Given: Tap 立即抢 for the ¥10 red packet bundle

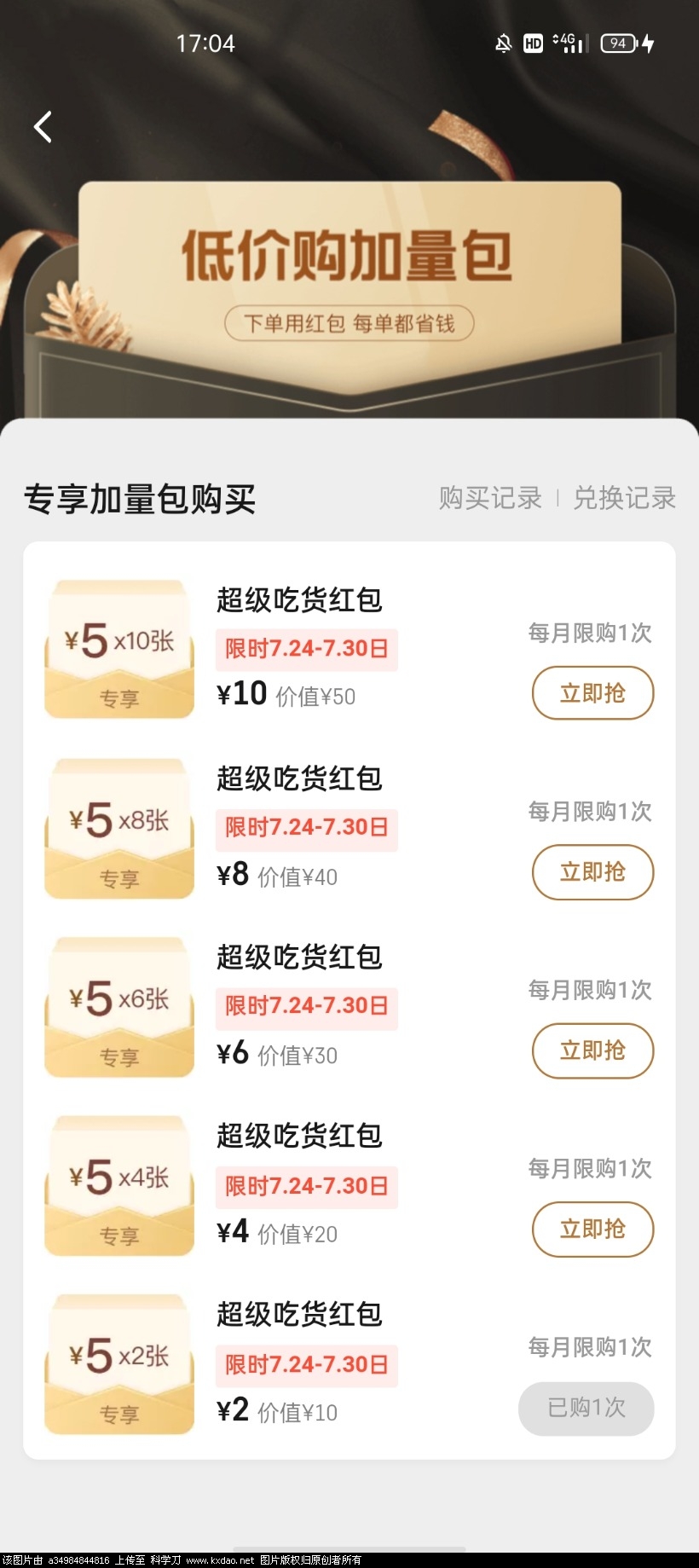Looking at the screenshot, I should pyautogui.click(x=592, y=693).
